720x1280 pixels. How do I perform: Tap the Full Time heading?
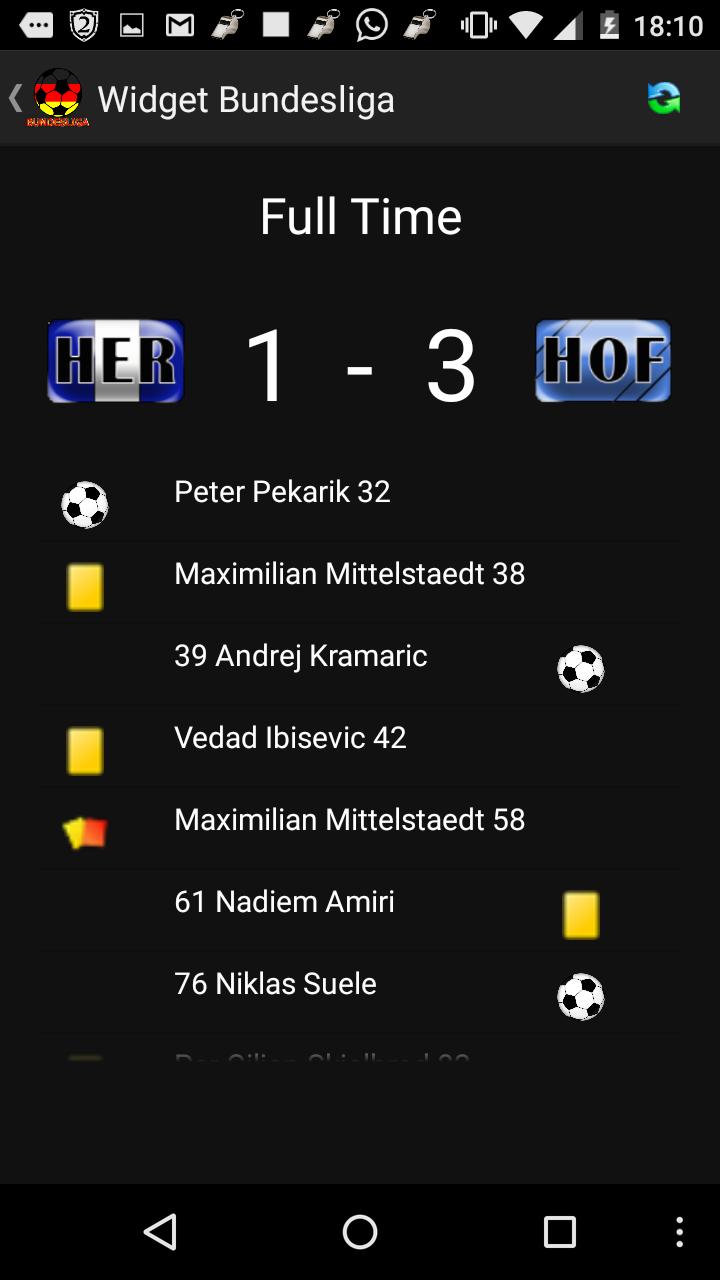(x=360, y=215)
